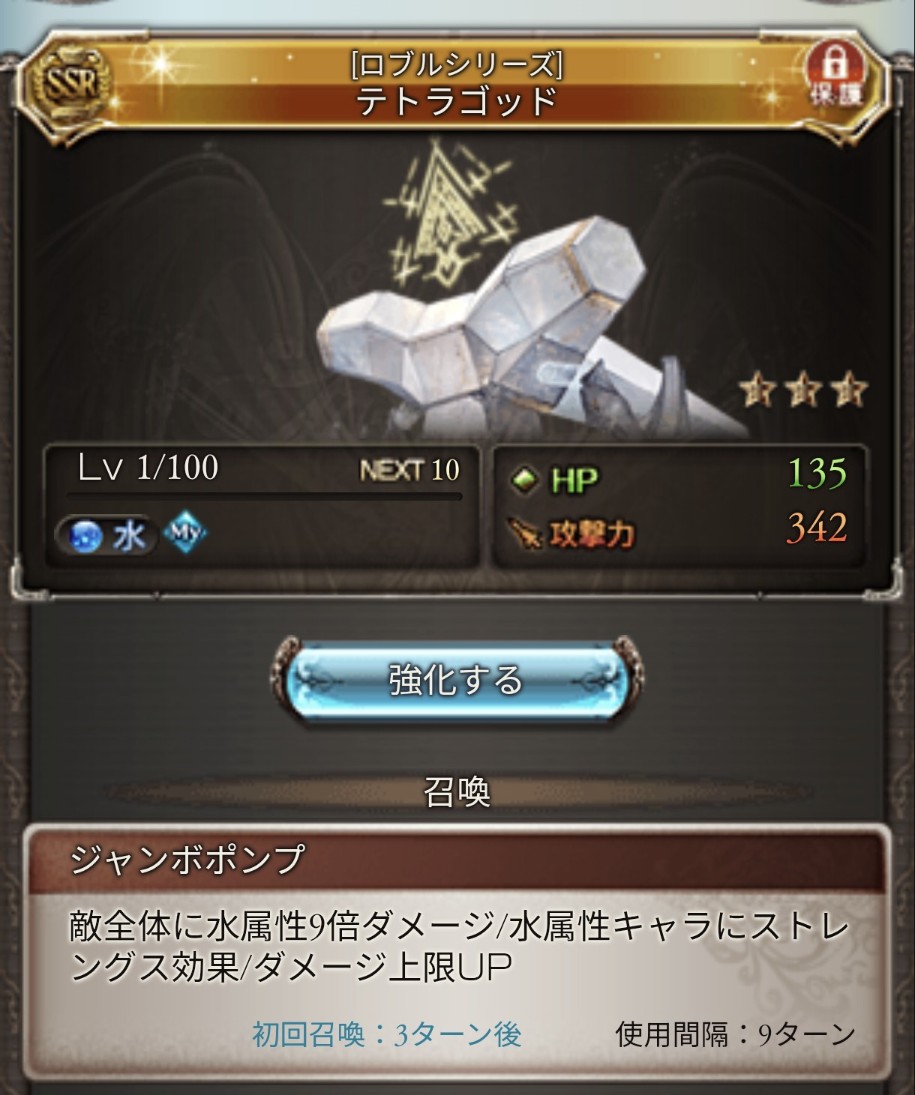Tap the 強化する upgrade button
The width and height of the screenshot is (915, 1095).
pos(457,679)
